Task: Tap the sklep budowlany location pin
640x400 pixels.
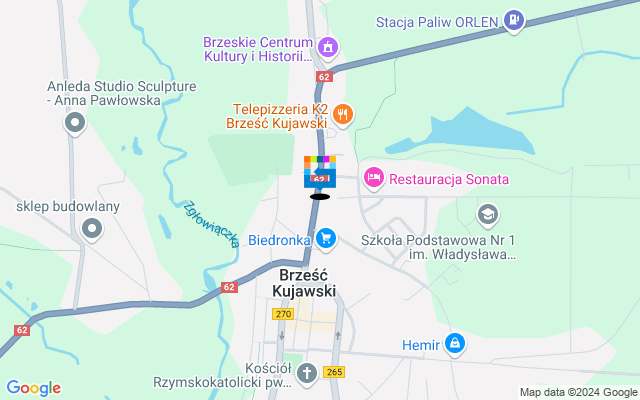Action: pyautogui.click(x=92, y=230)
